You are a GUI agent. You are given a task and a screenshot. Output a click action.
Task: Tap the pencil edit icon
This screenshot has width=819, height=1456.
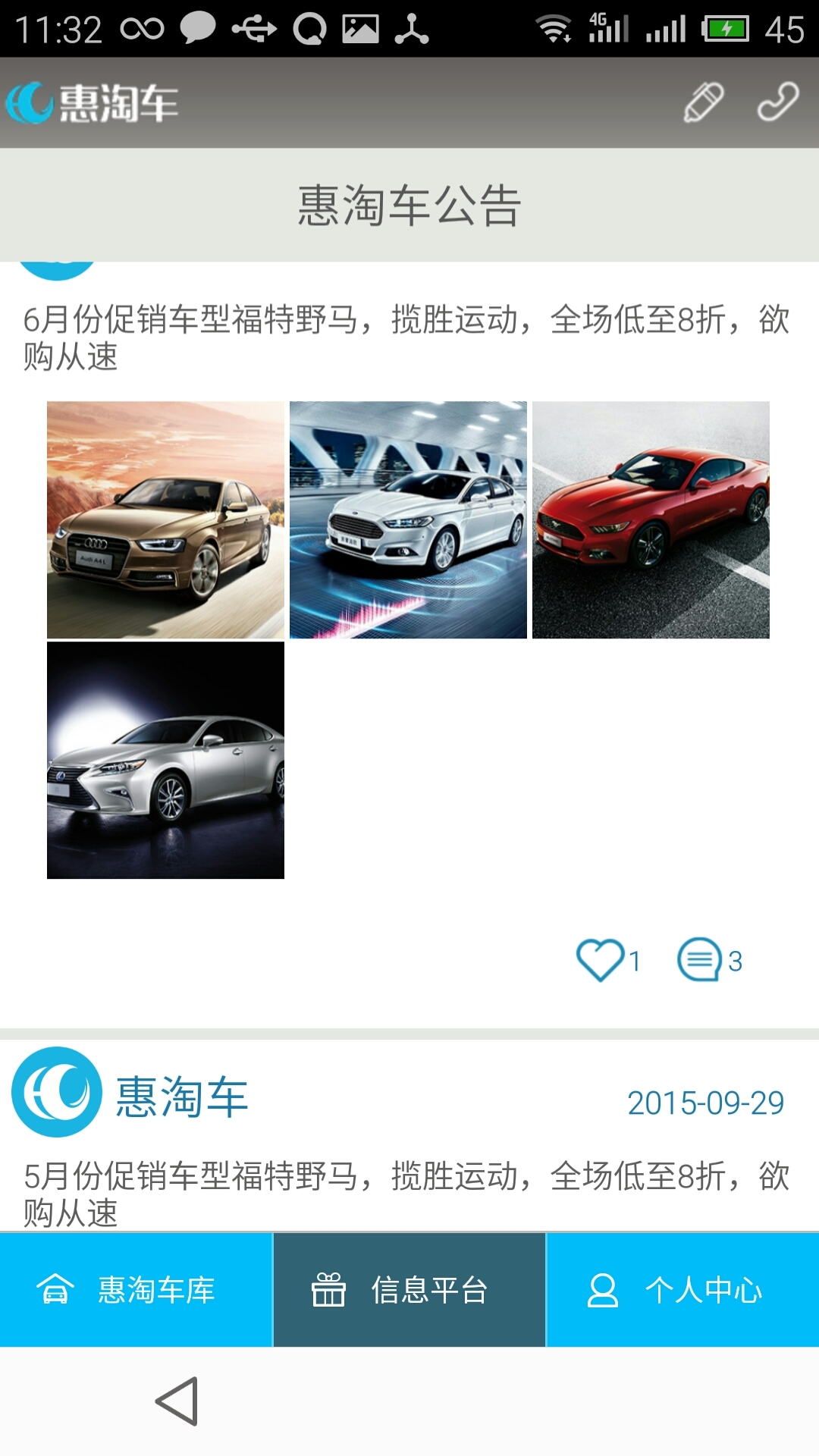[704, 102]
